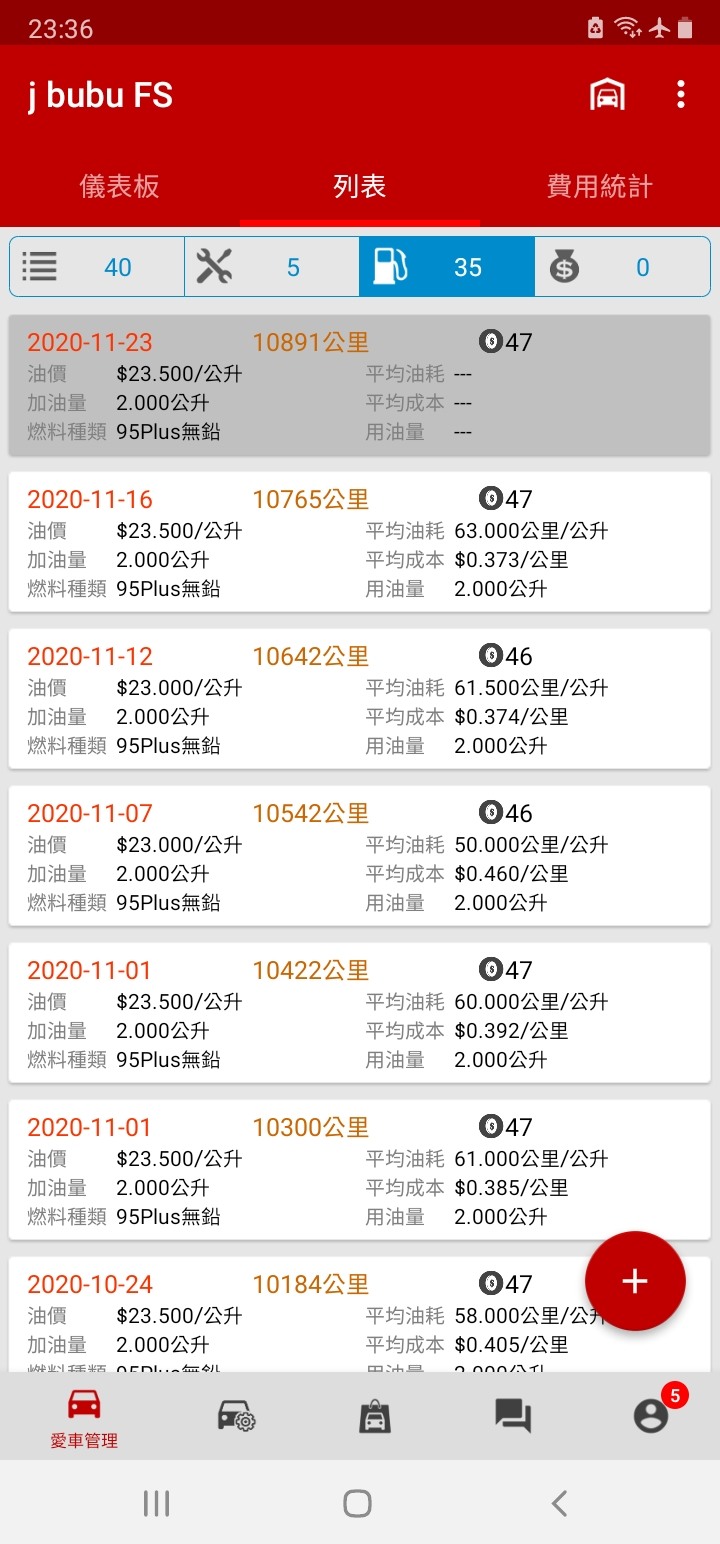
Task: Open the 10300公里 refuel record
Action: [360, 1170]
